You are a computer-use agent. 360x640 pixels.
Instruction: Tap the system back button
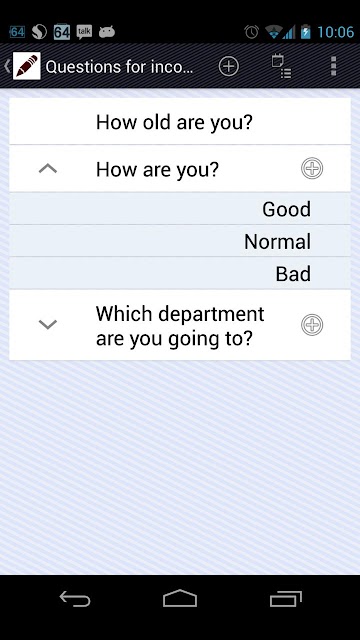coord(75,599)
